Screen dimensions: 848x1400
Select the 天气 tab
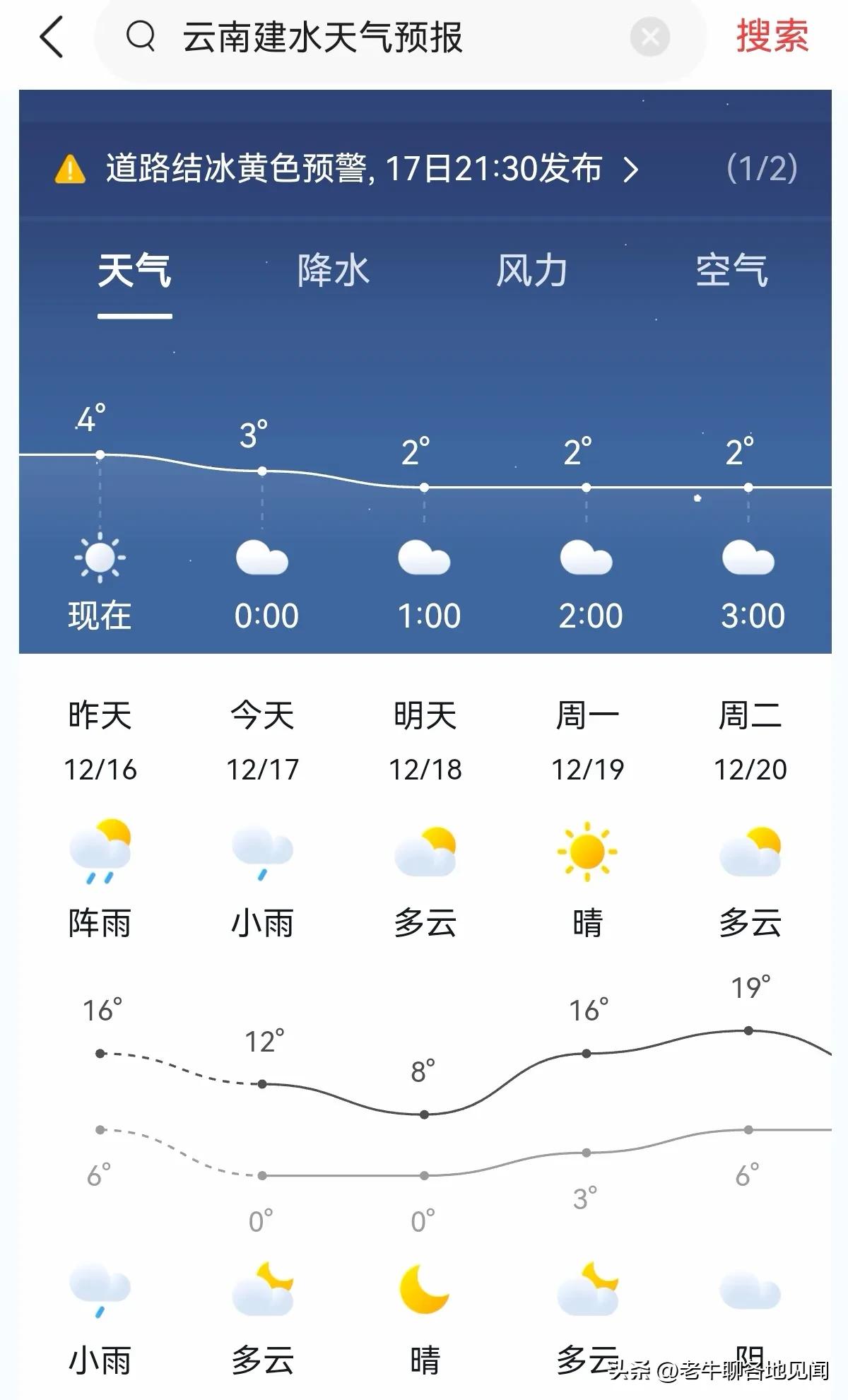134,271
